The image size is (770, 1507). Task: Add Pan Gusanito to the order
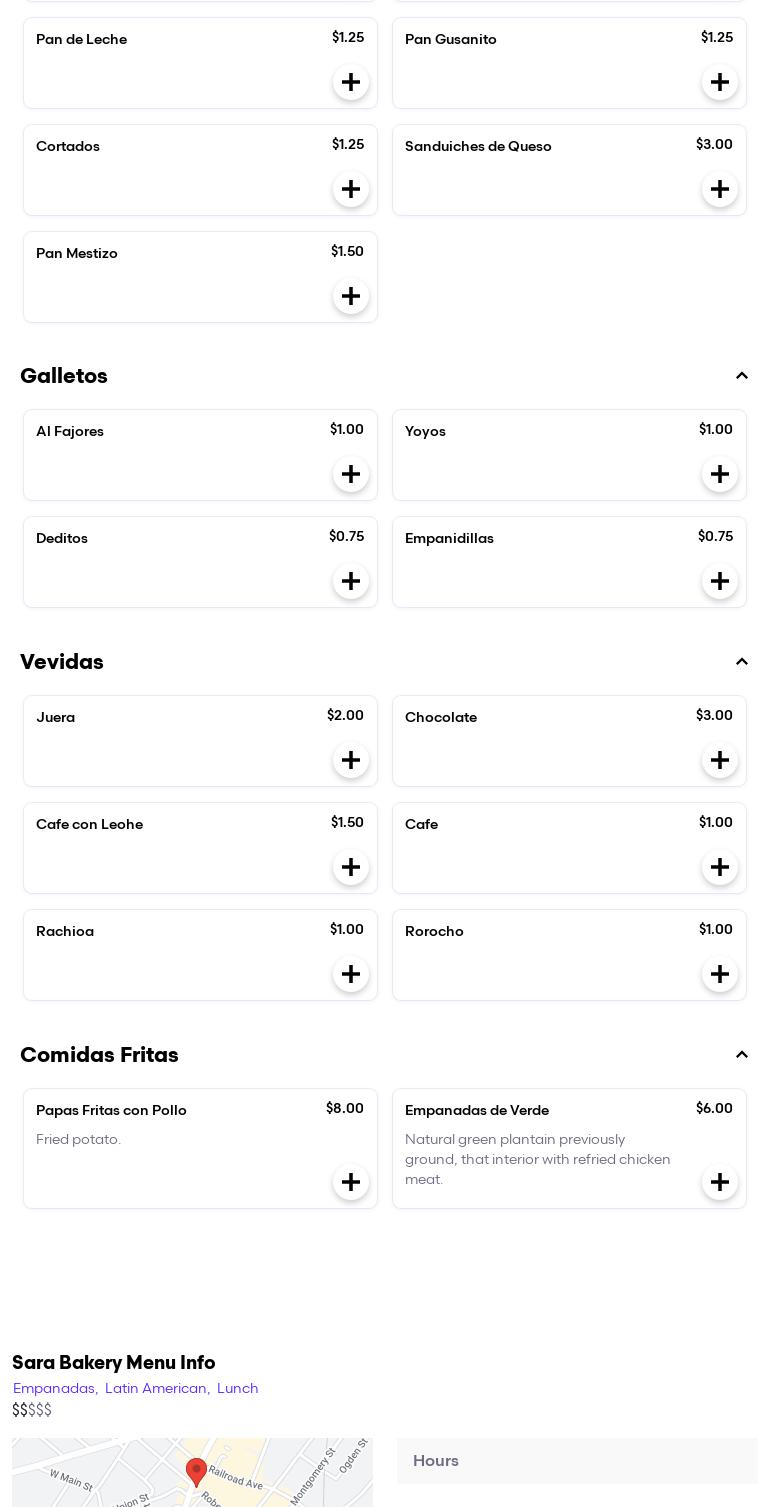[x=720, y=82]
